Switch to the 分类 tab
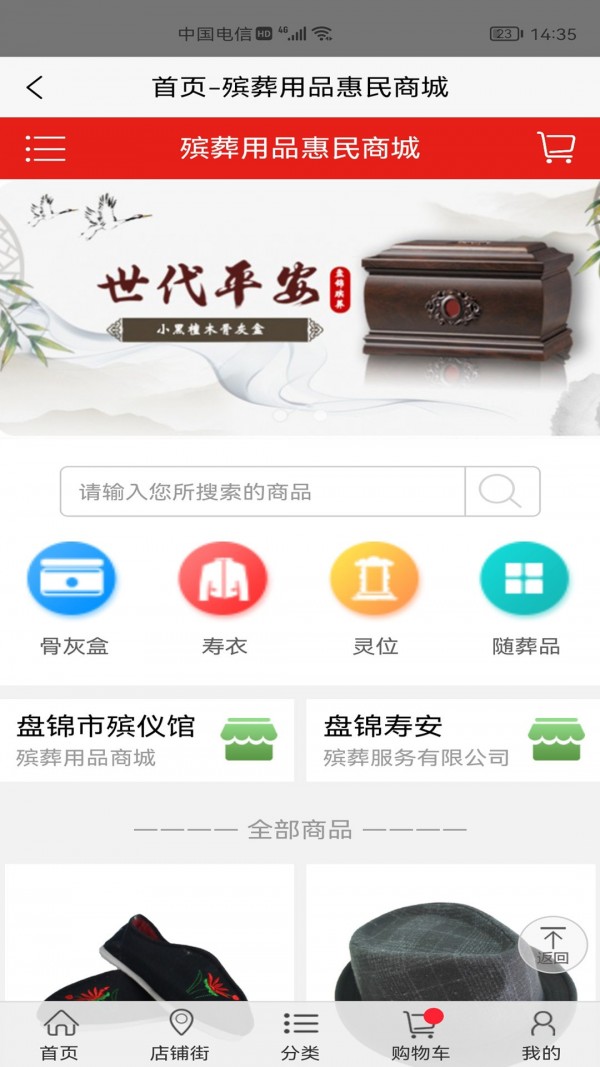The height and width of the screenshot is (1067, 600). [300, 1036]
